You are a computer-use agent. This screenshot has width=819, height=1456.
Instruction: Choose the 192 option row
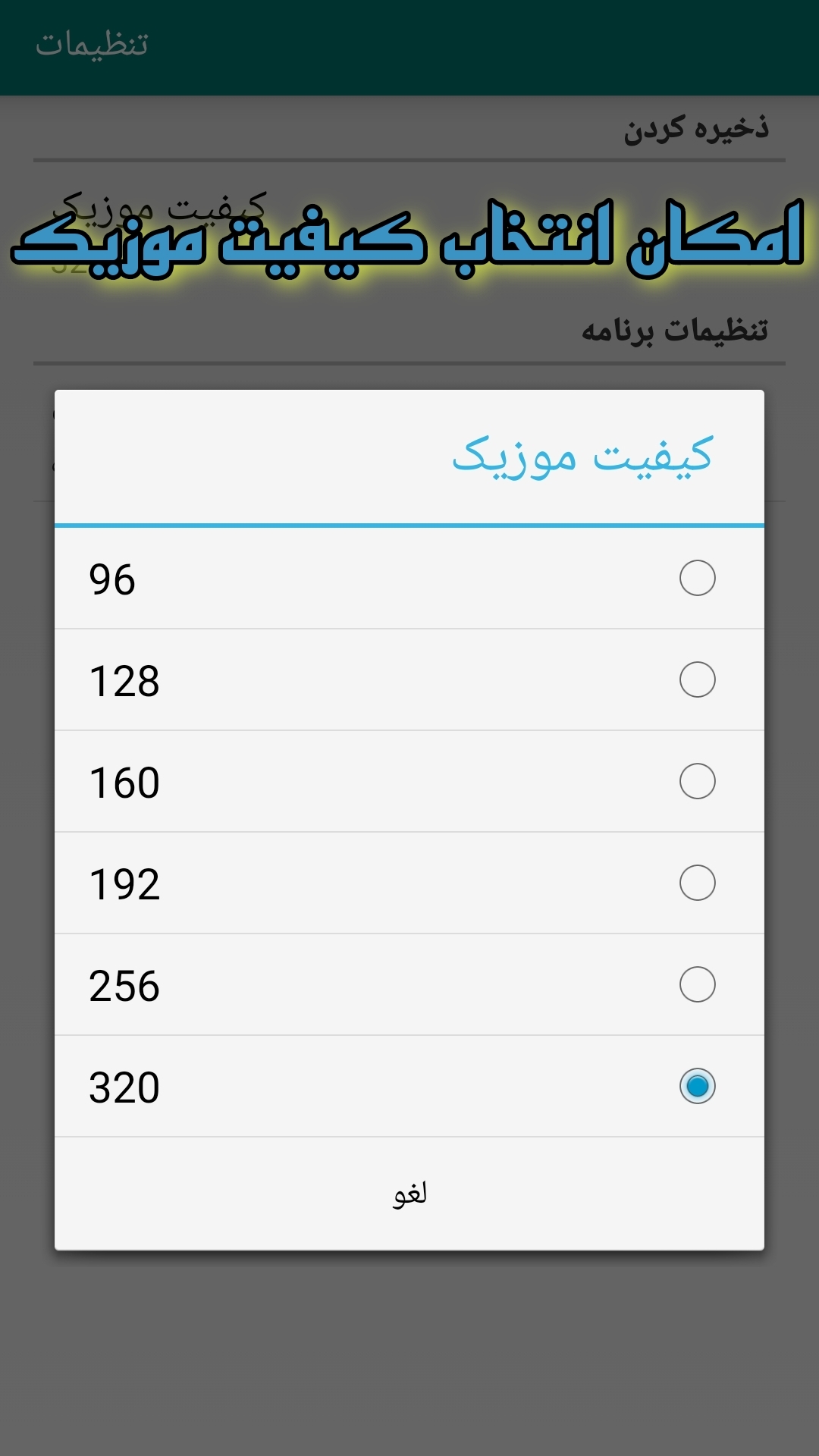tap(303, 883)
